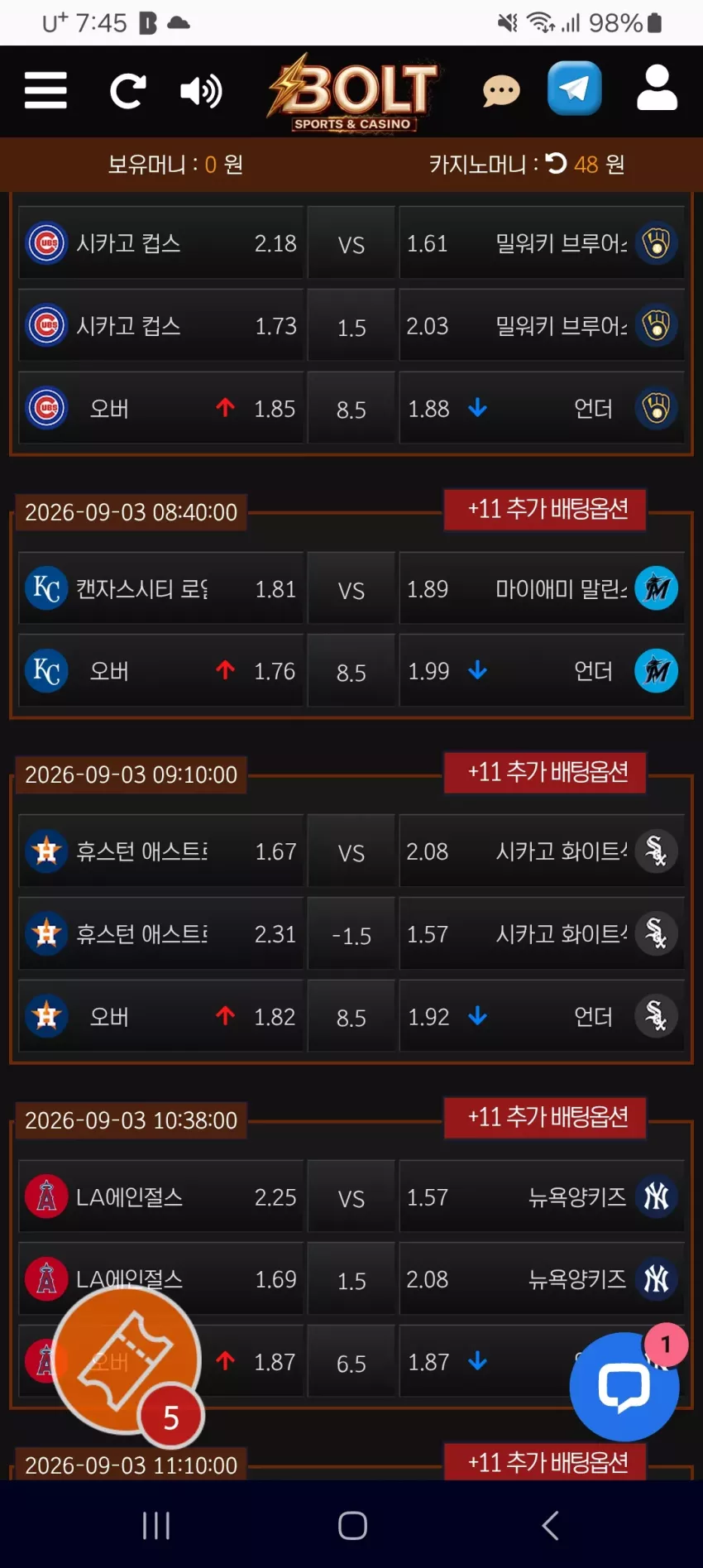703x1568 pixels.
Task: Open +11 추가 배팅옵션 for the 08:40:00 game
Action: [545, 509]
